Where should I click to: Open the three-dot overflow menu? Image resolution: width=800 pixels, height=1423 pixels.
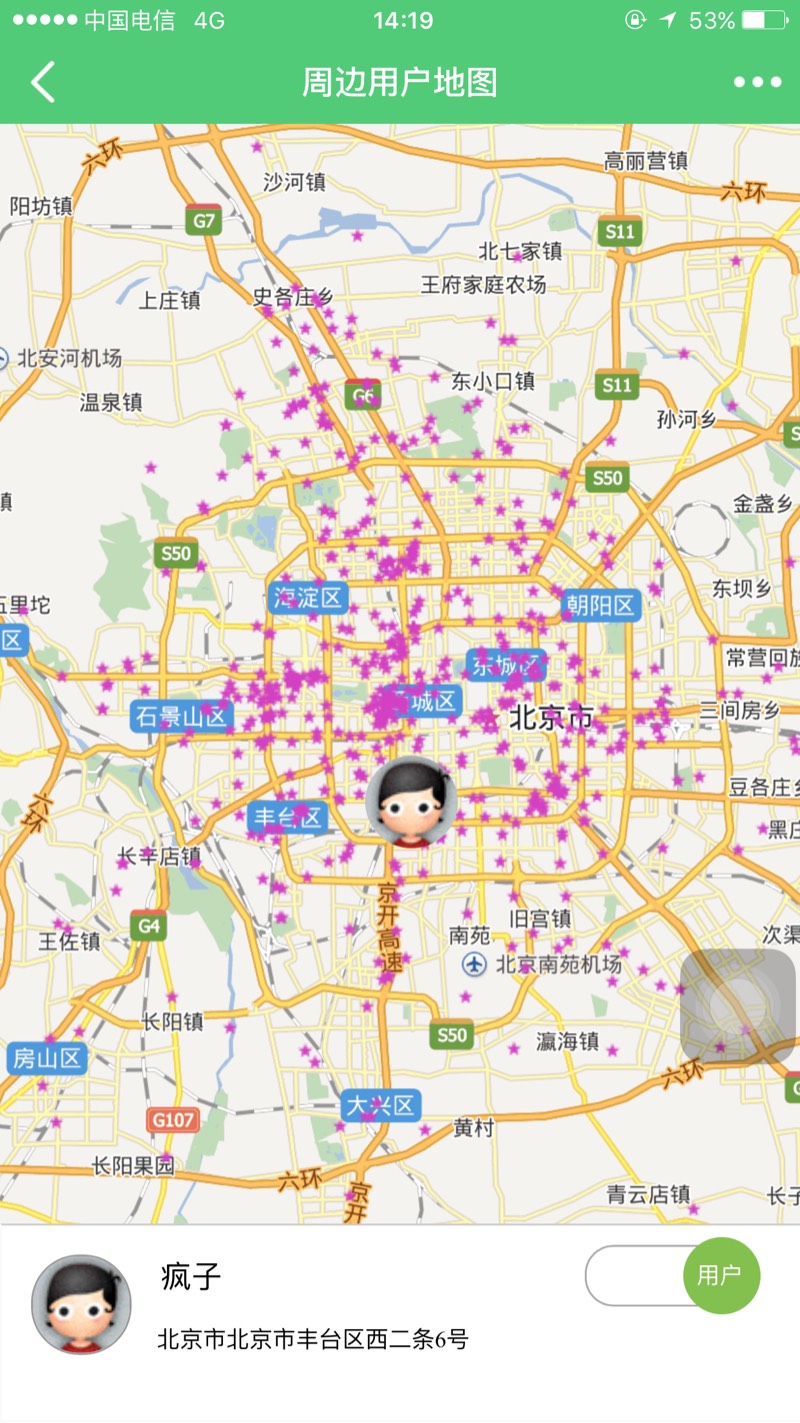click(x=757, y=82)
